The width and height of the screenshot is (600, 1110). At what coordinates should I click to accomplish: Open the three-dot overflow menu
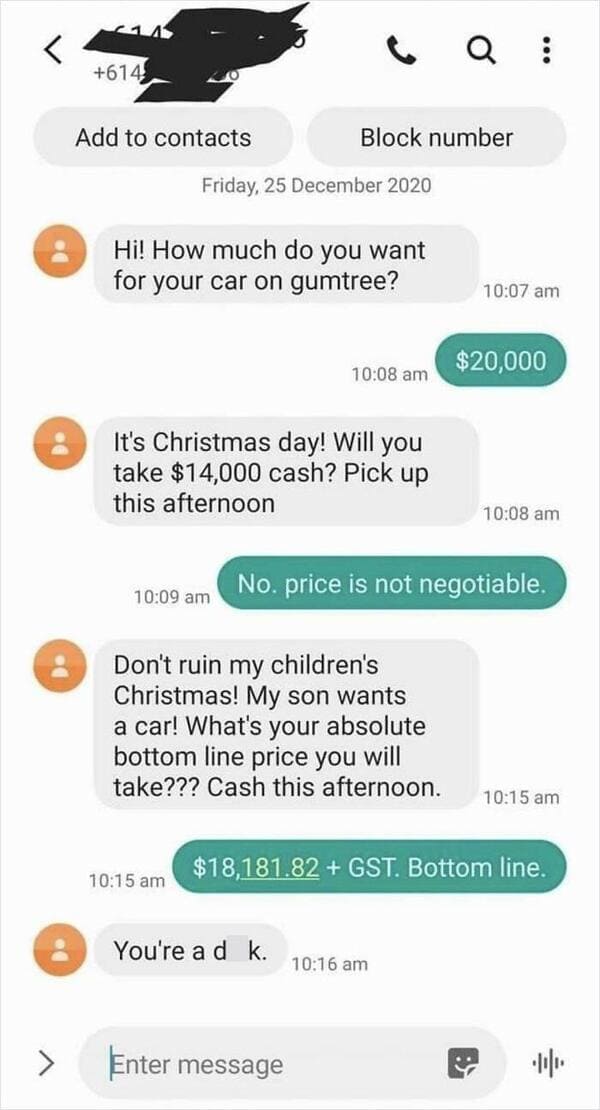pos(545,50)
